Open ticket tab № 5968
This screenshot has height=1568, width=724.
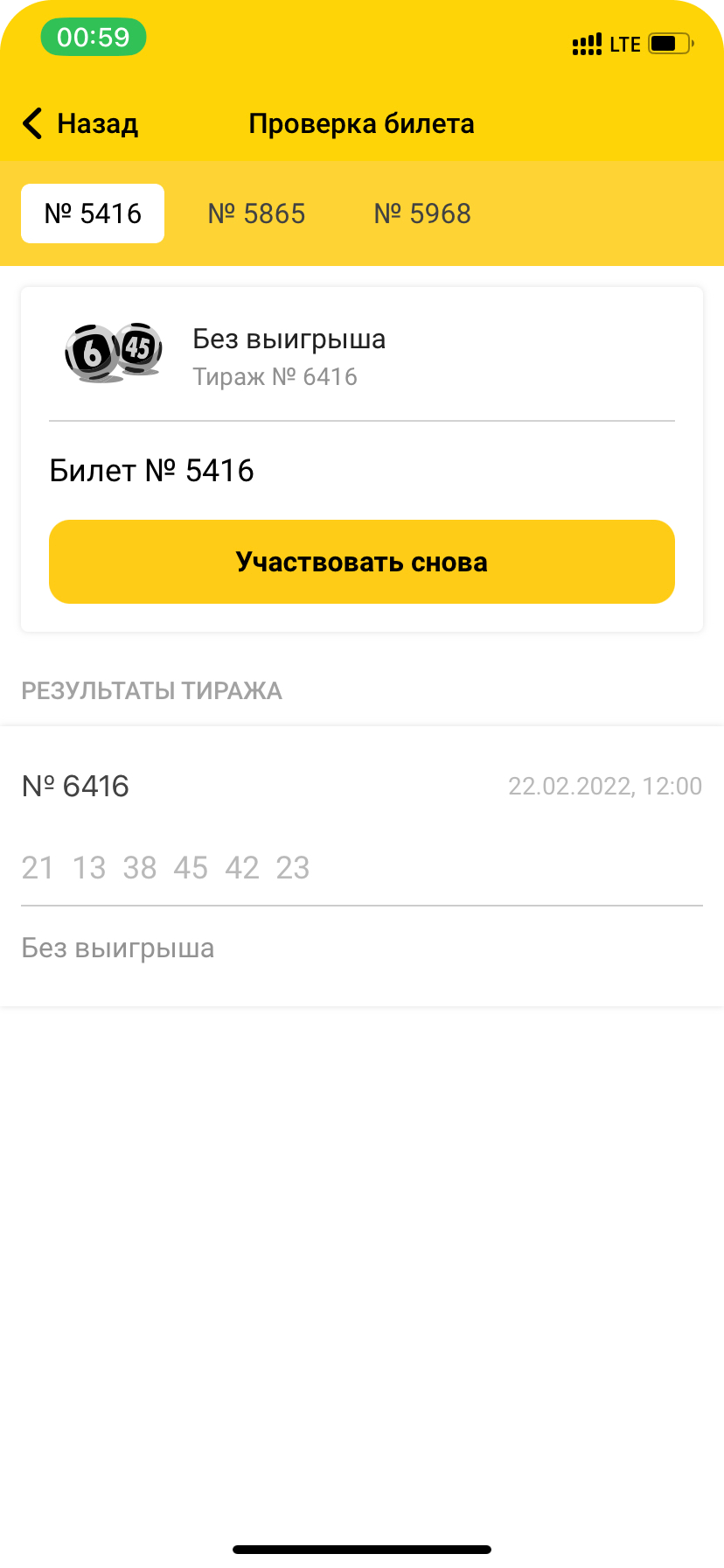coord(422,213)
